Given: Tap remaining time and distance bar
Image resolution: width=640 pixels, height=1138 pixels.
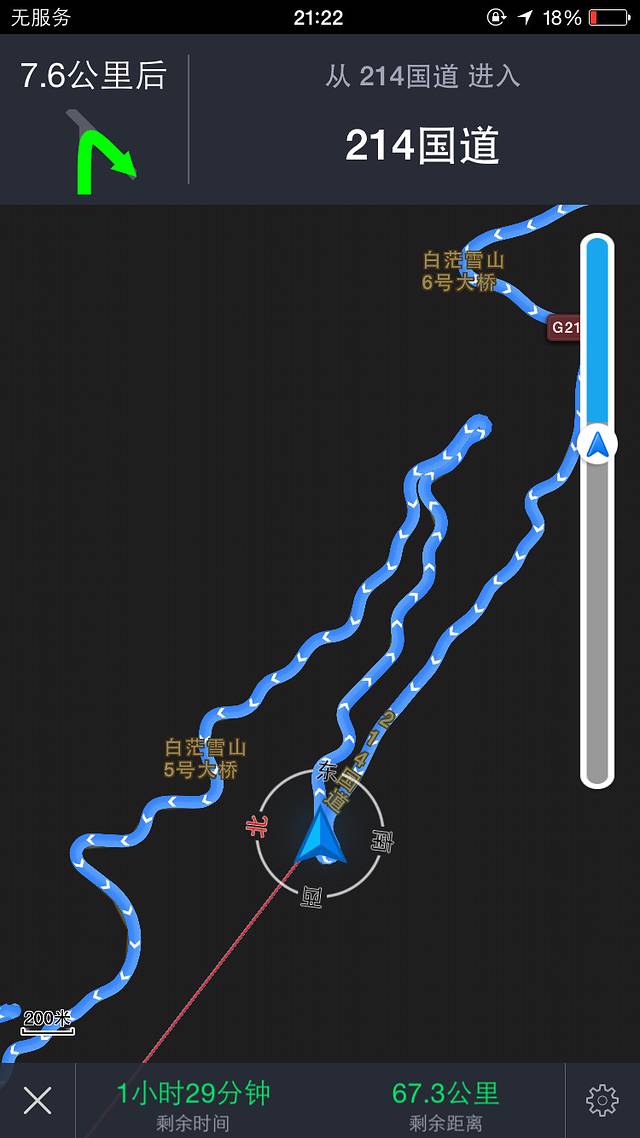Looking at the screenshot, I should coord(320,1101).
